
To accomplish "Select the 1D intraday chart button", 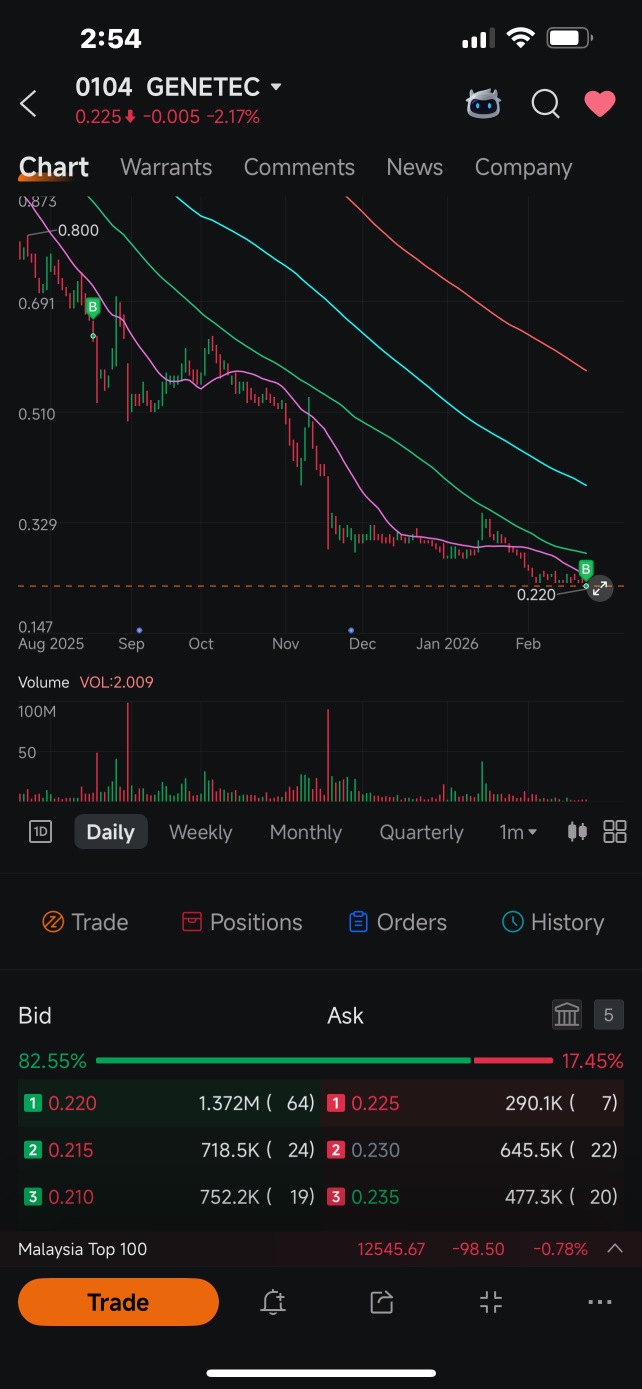I will coord(40,832).
